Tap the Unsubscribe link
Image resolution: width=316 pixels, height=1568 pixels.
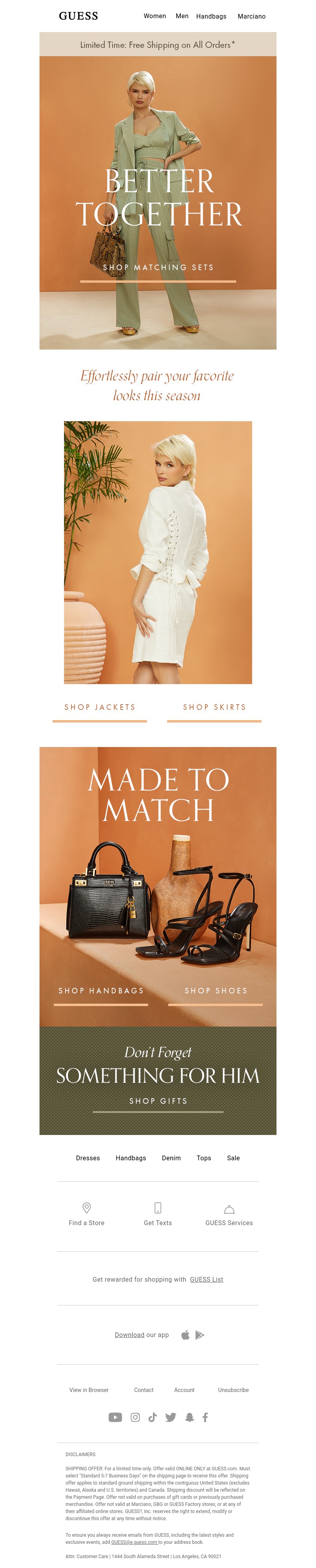[x=233, y=1390]
